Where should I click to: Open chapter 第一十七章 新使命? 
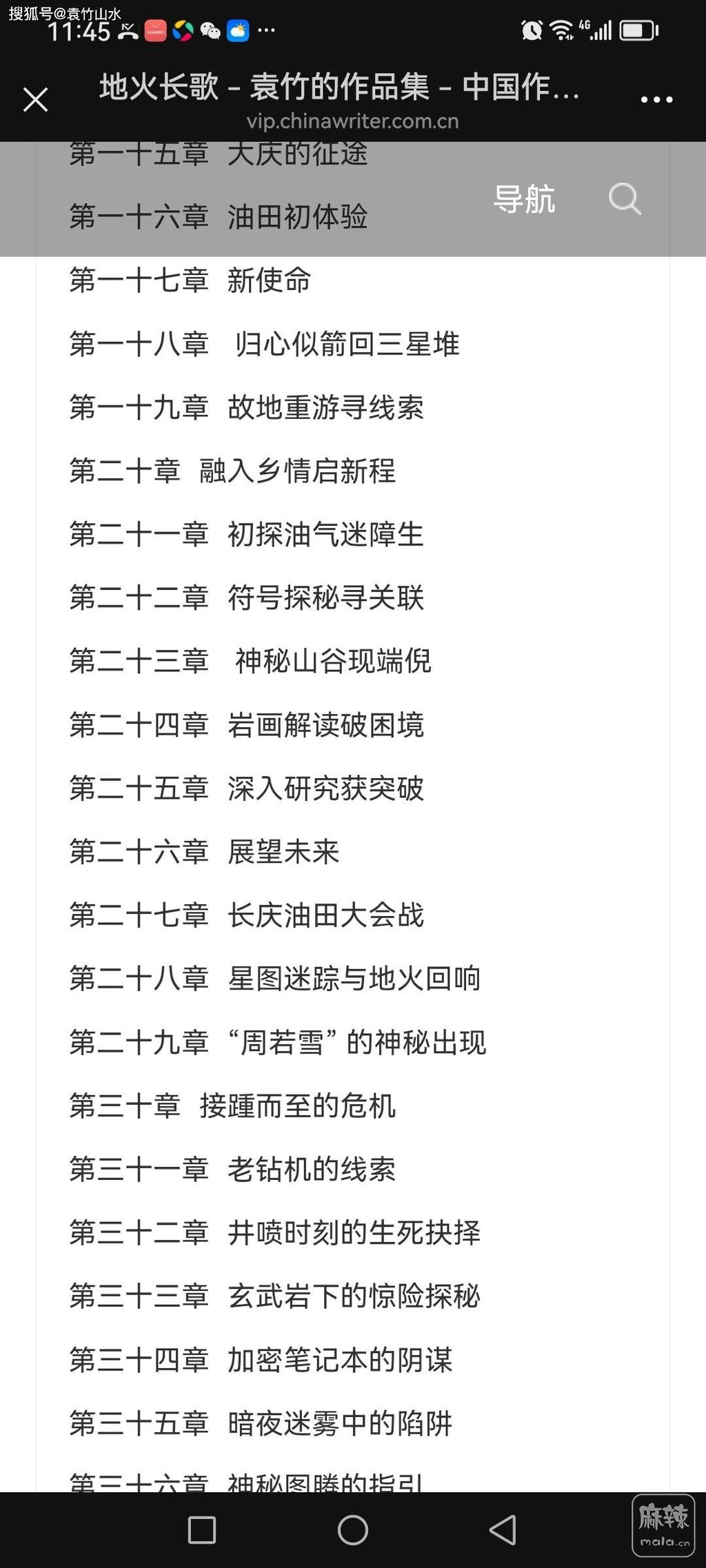(x=190, y=281)
